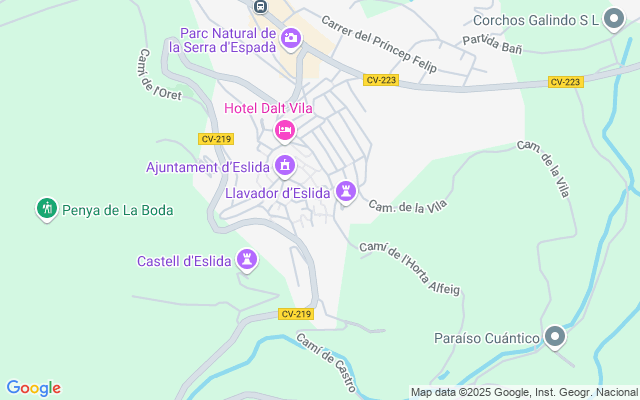
Task: Open the Penya de La Boda hiking marker
Action: pyautogui.click(x=45, y=209)
